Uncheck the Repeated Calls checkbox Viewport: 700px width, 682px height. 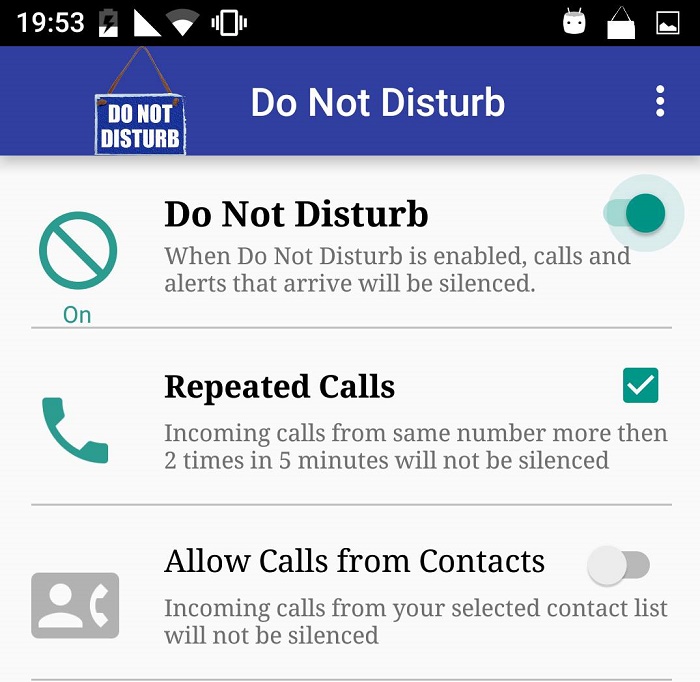[640, 385]
